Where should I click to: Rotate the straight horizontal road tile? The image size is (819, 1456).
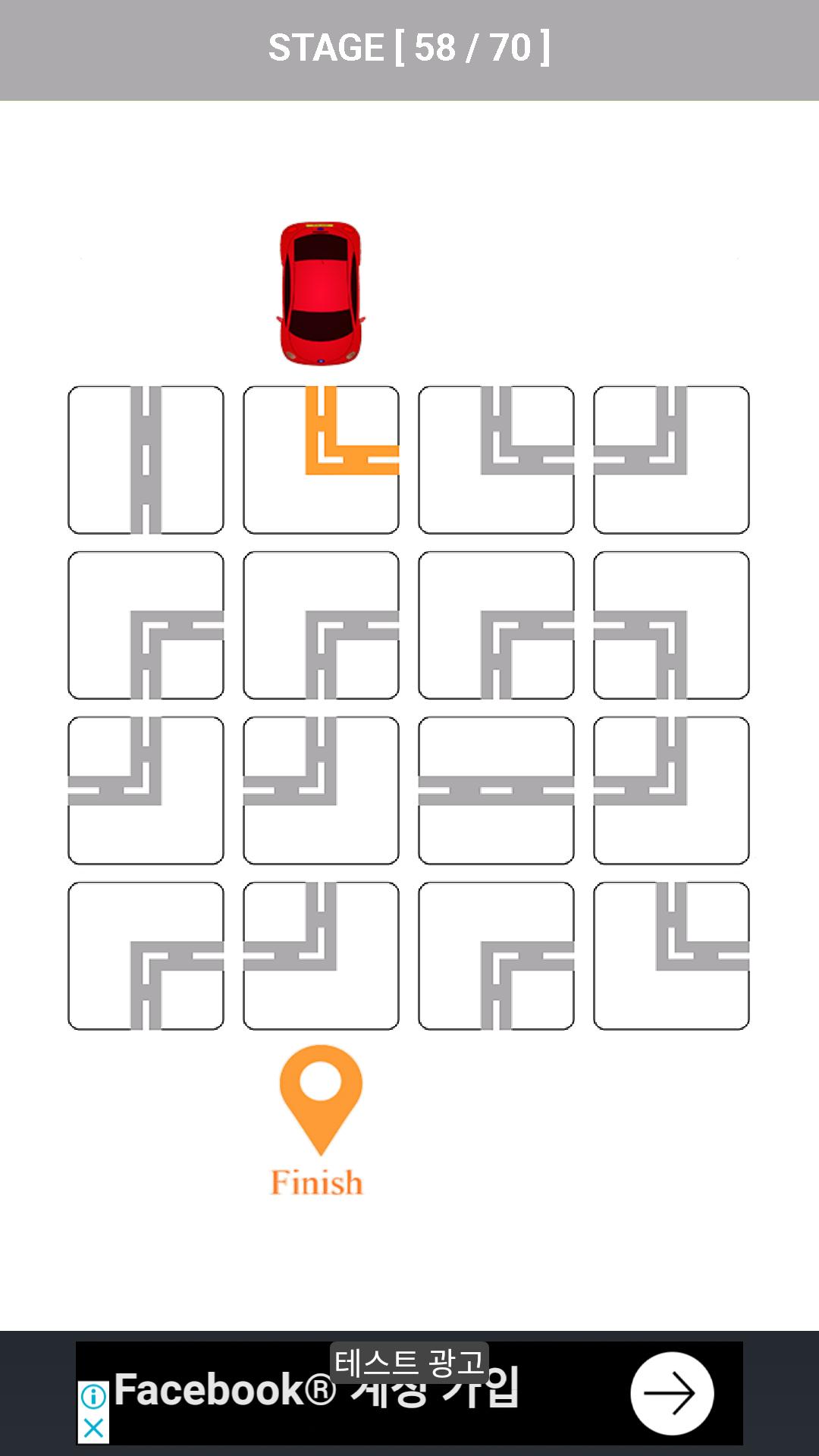496,790
